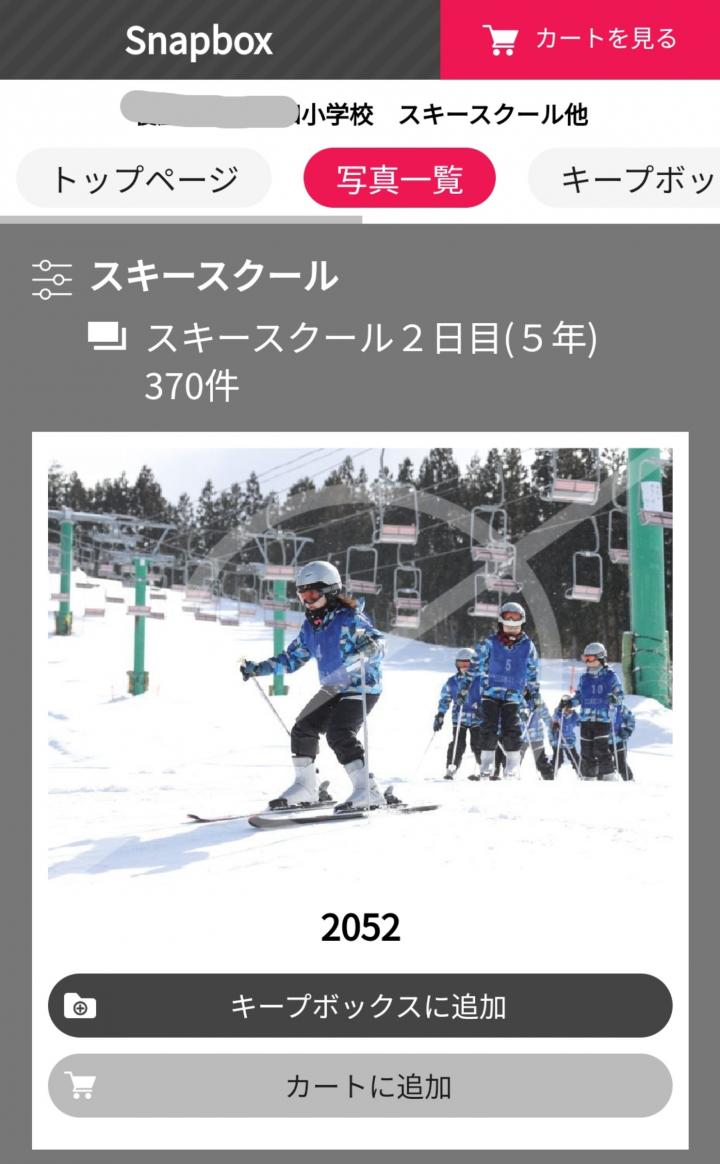Add photo 2052 to the cart
The height and width of the screenshot is (1164, 720).
360,1086
